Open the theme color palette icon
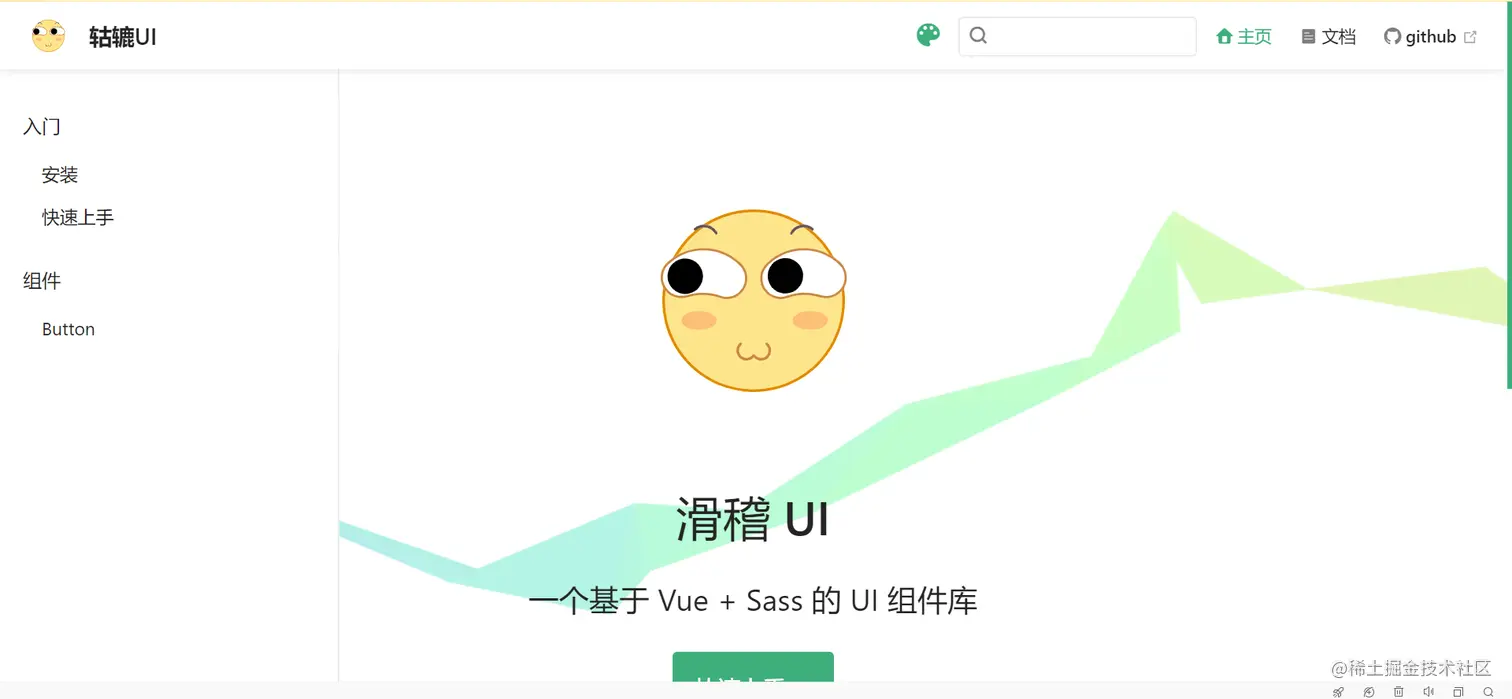The width and height of the screenshot is (1512, 699). pyautogui.click(x=928, y=36)
